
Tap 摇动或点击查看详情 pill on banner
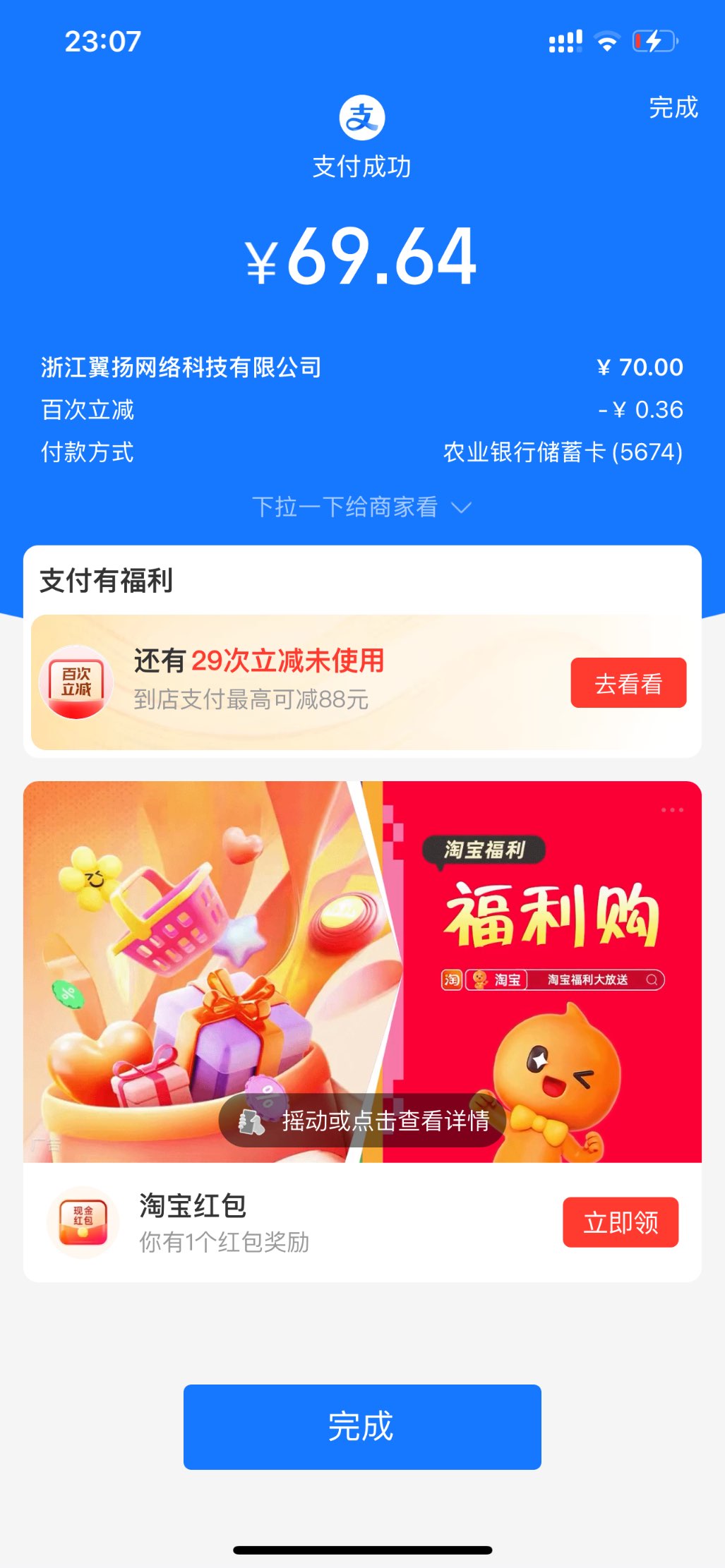pos(363,1121)
